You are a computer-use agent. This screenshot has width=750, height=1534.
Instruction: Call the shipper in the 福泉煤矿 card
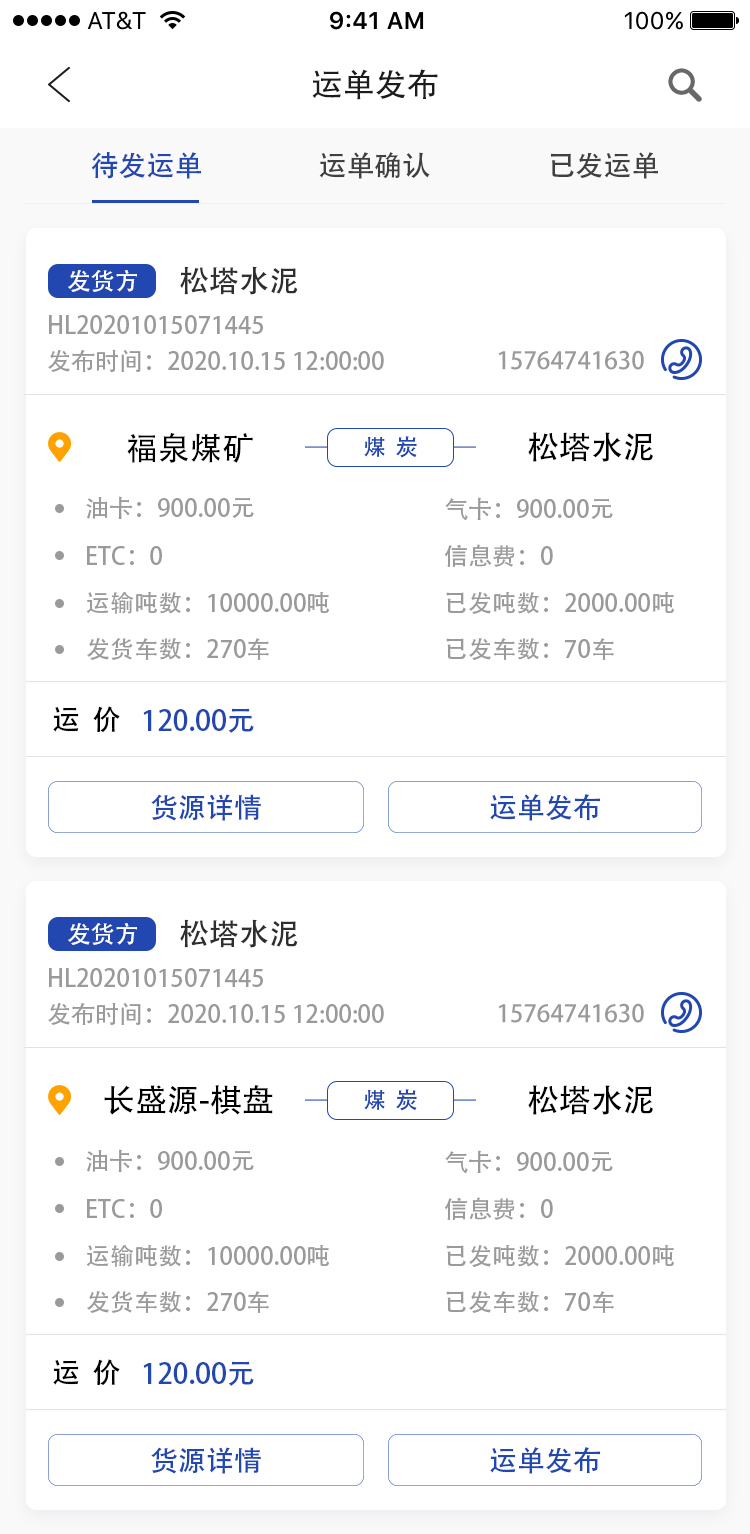681,360
